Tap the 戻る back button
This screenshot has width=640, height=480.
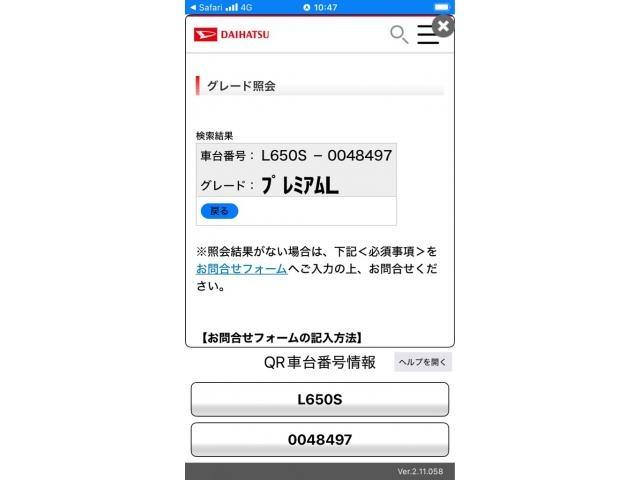click(x=219, y=211)
